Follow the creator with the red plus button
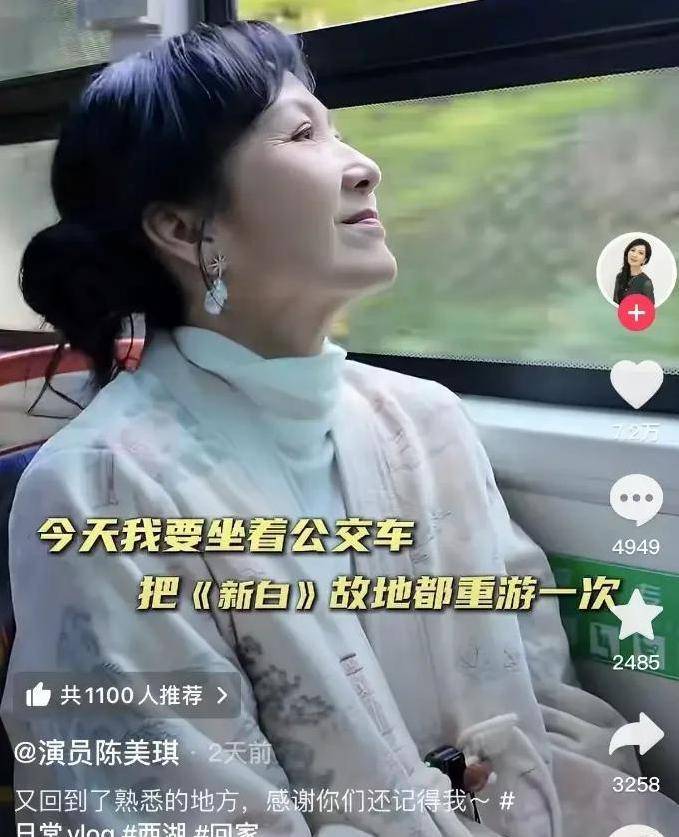Screen dimensions: 679x837 tap(636, 313)
